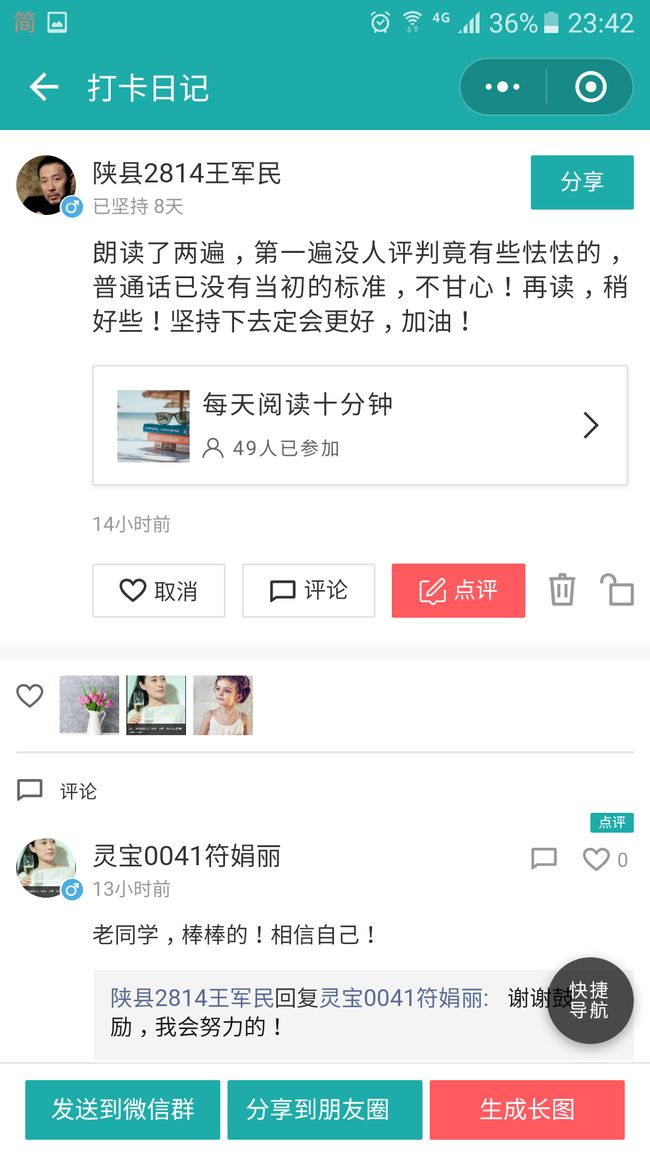Delete the diary with the trash icon

pos(562,590)
